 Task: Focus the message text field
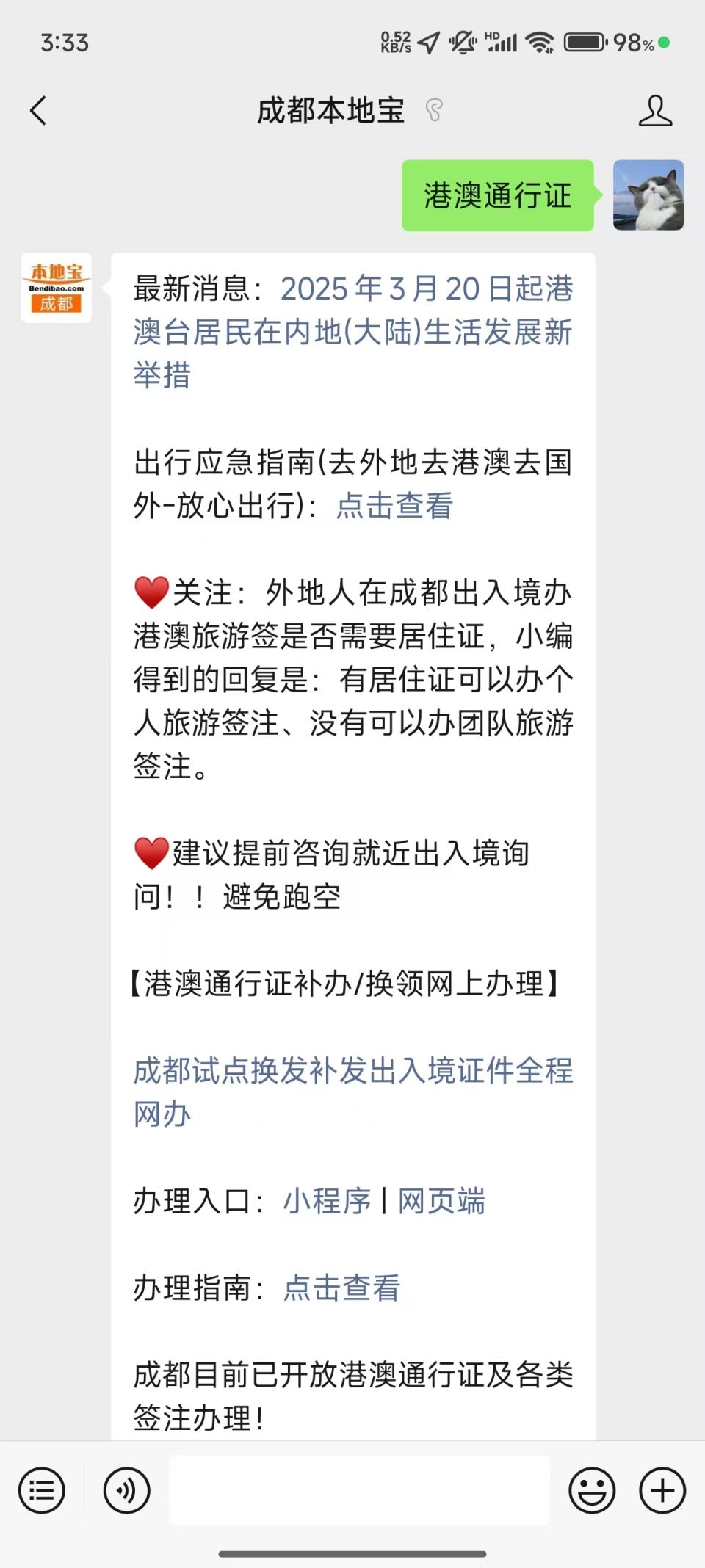360,1490
